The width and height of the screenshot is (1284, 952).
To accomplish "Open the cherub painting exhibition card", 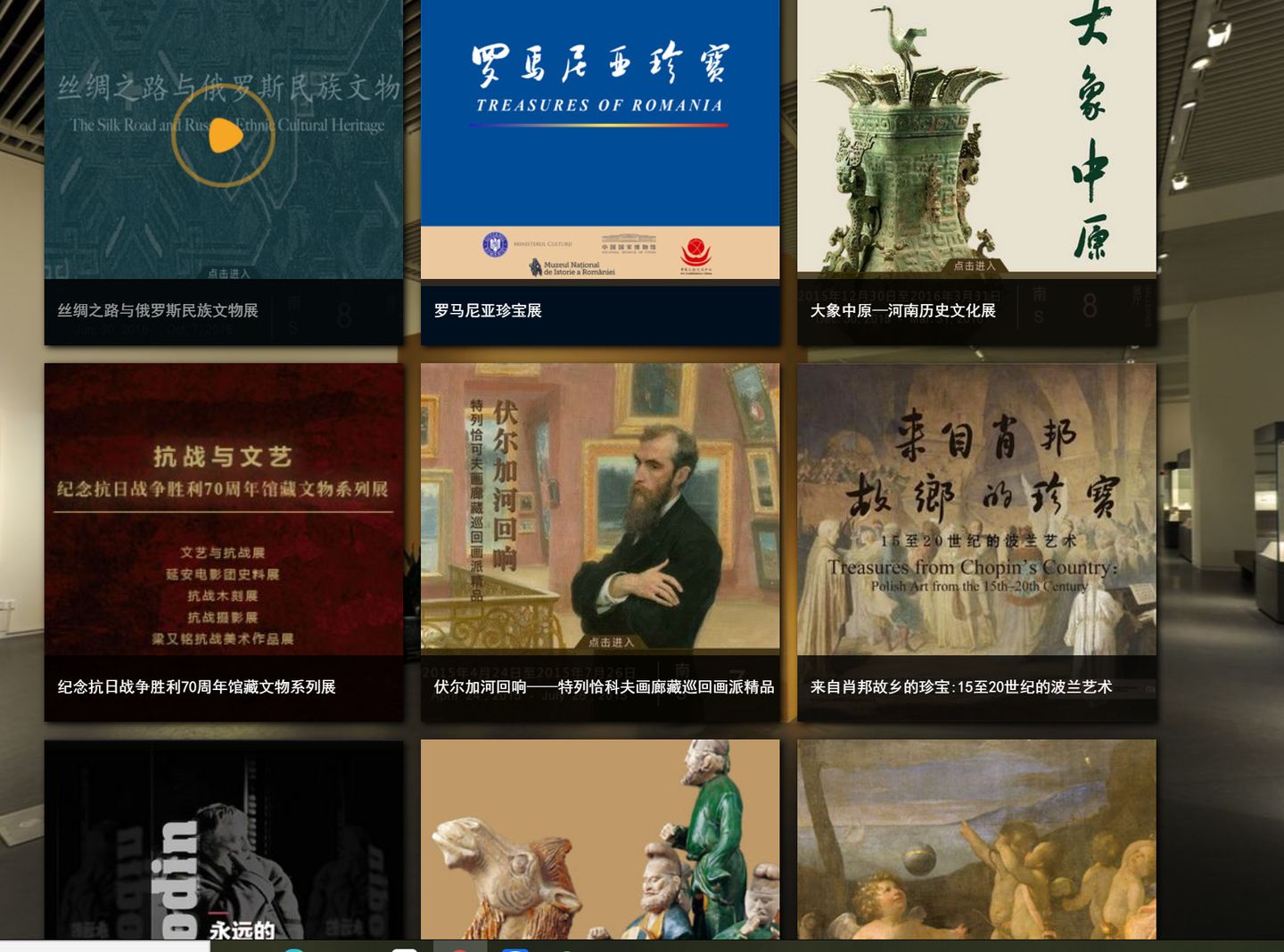I will click(976, 838).
